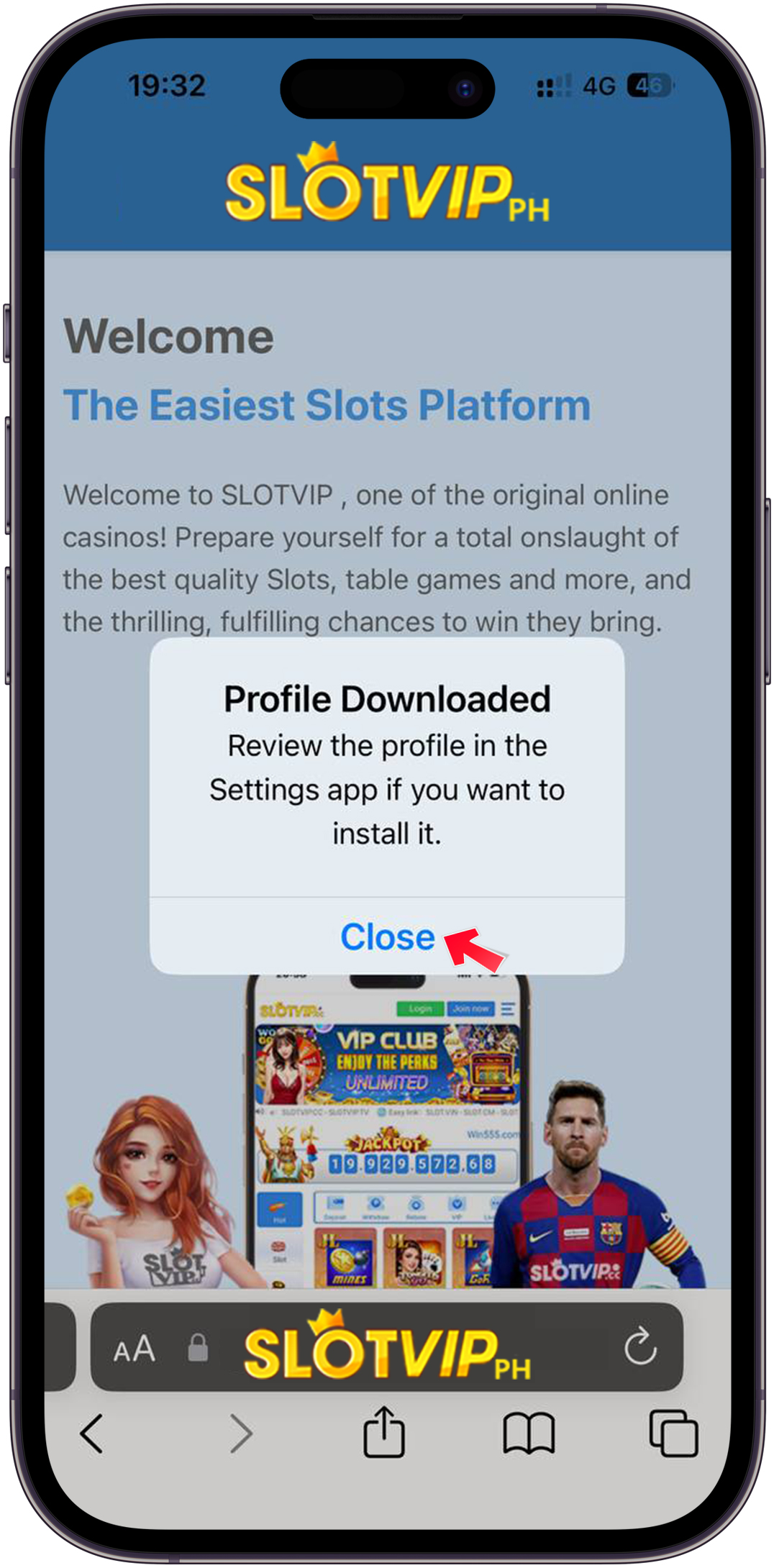Open Safari bookmarks
This screenshot has width=774, height=1568.
(x=529, y=1433)
